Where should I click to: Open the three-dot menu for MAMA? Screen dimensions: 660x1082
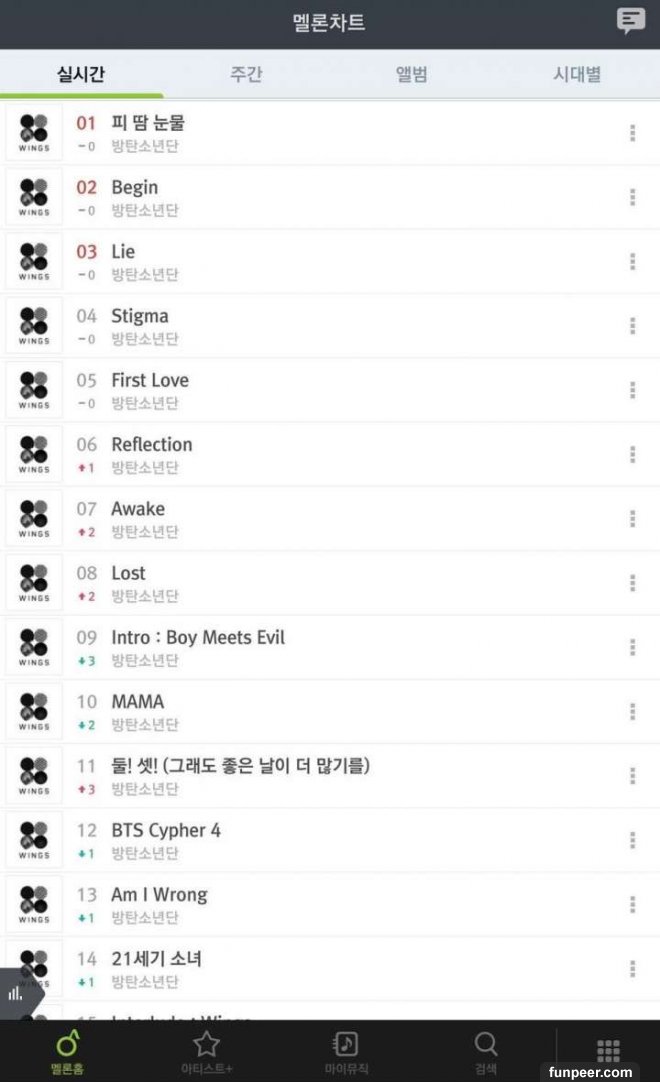tap(632, 712)
